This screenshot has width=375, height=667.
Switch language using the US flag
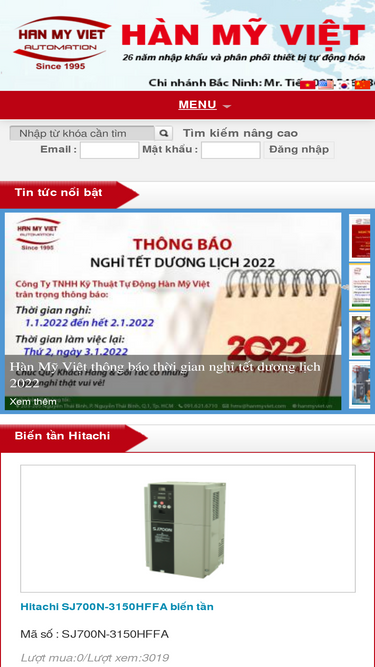click(326, 85)
